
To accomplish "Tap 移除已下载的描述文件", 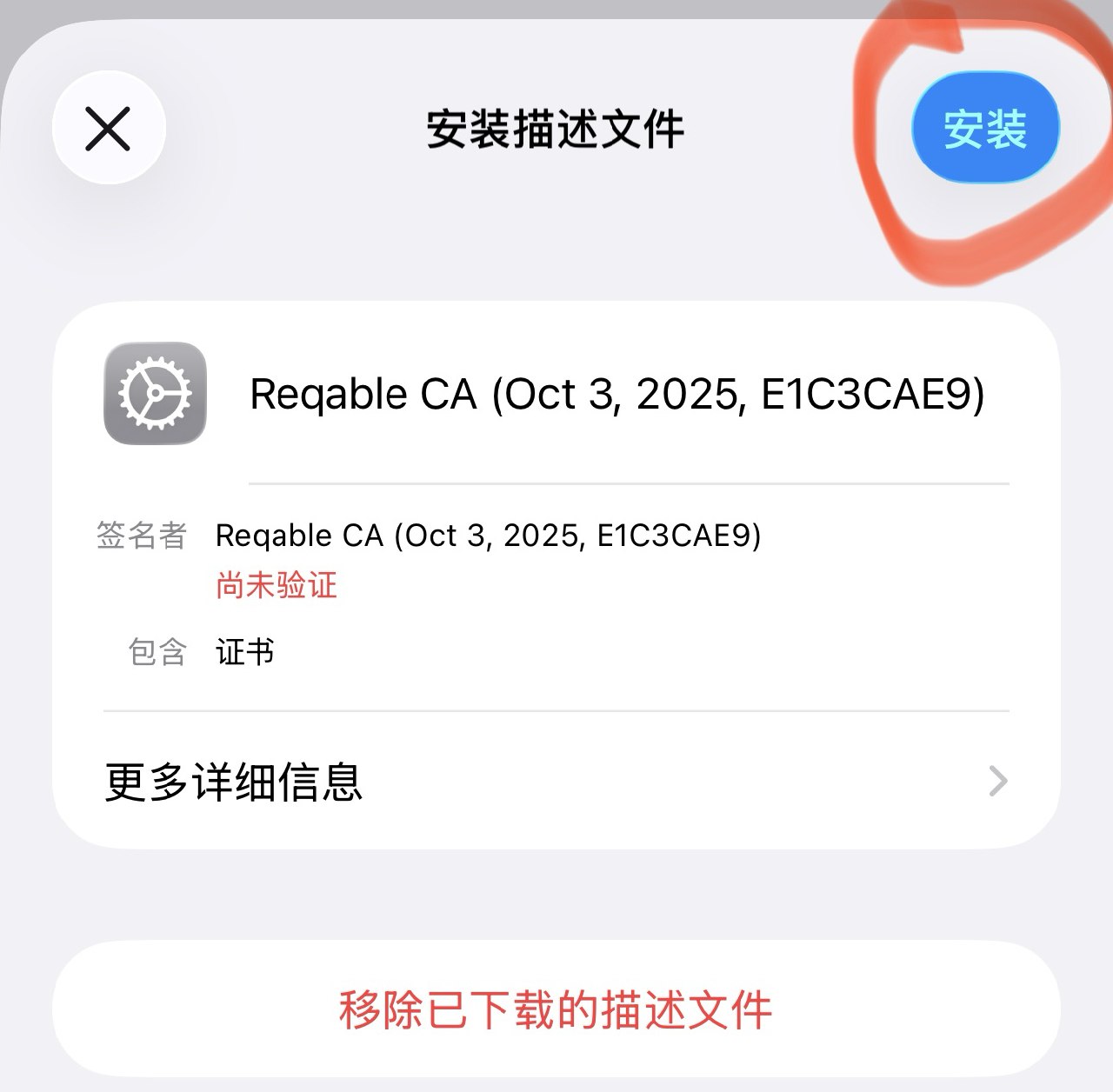I will pyautogui.click(x=556, y=1009).
